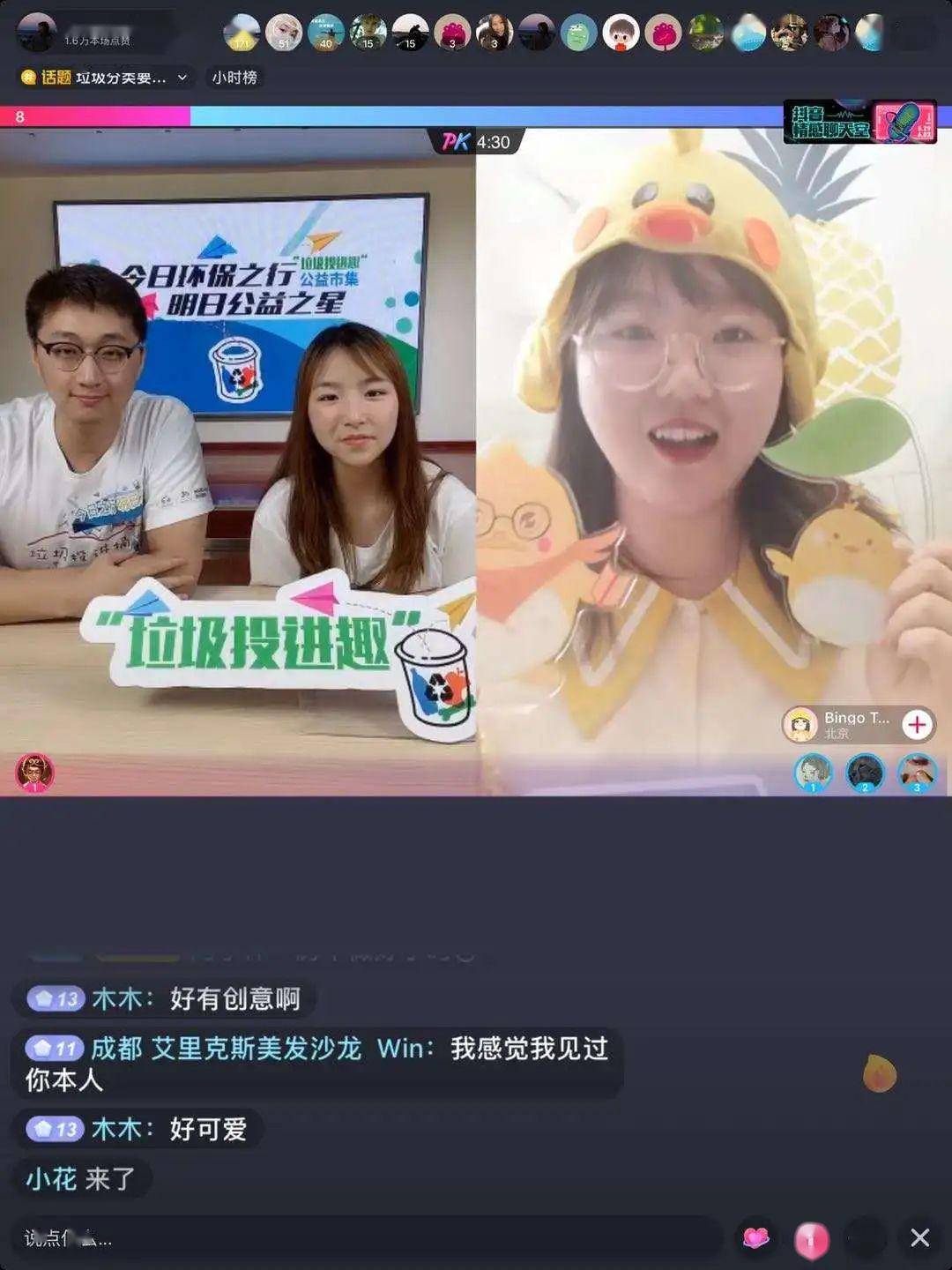Open the pink gift button
The width and height of the screenshot is (952, 1270).
811,1239
